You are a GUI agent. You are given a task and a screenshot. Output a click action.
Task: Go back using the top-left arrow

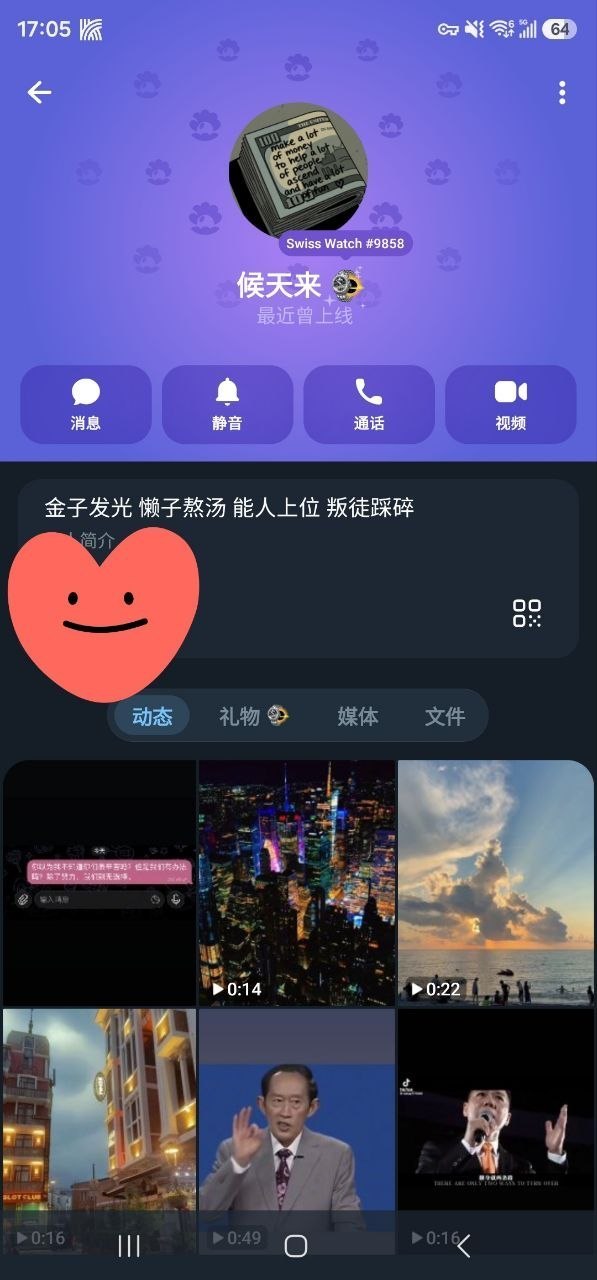tap(39, 93)
